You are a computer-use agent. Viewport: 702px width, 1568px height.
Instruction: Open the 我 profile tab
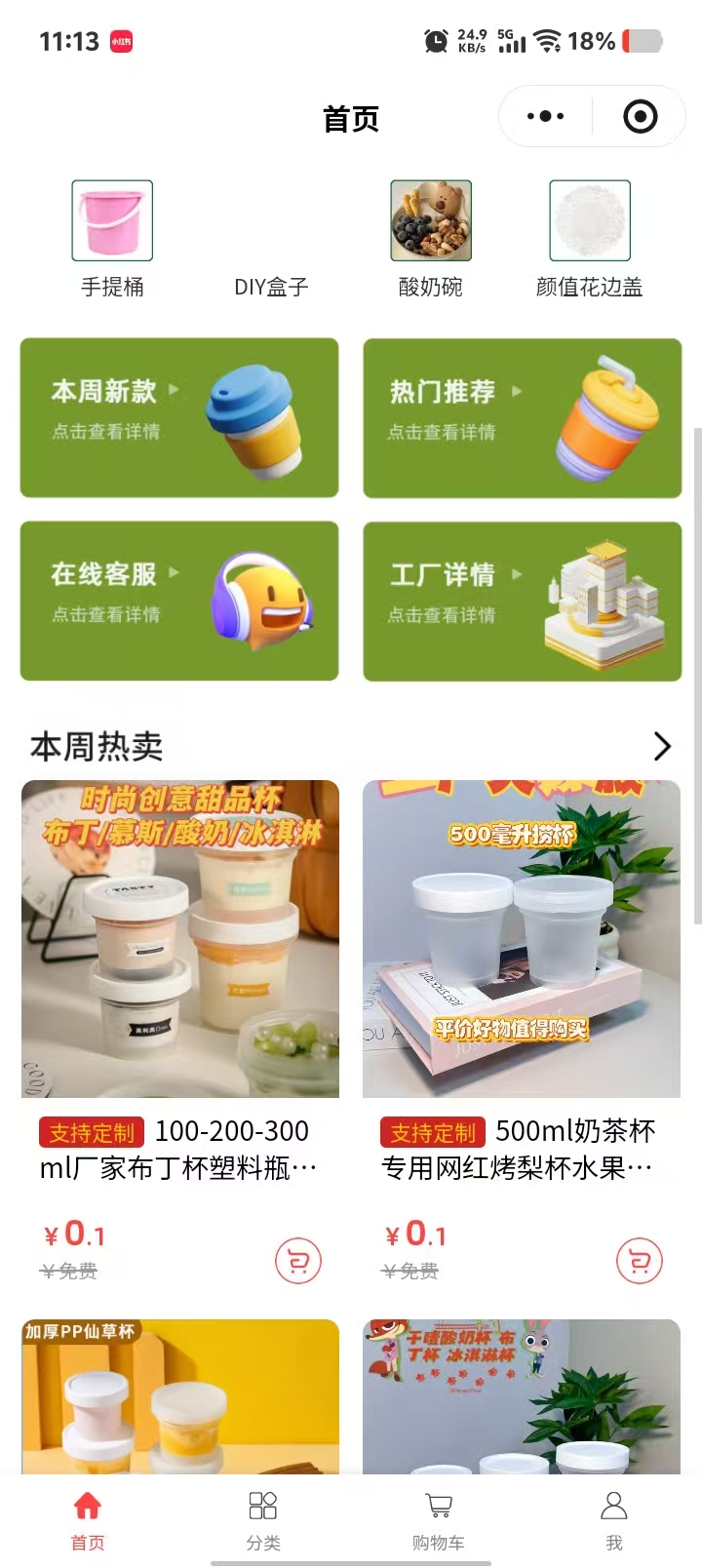[x=613, y=1519]
